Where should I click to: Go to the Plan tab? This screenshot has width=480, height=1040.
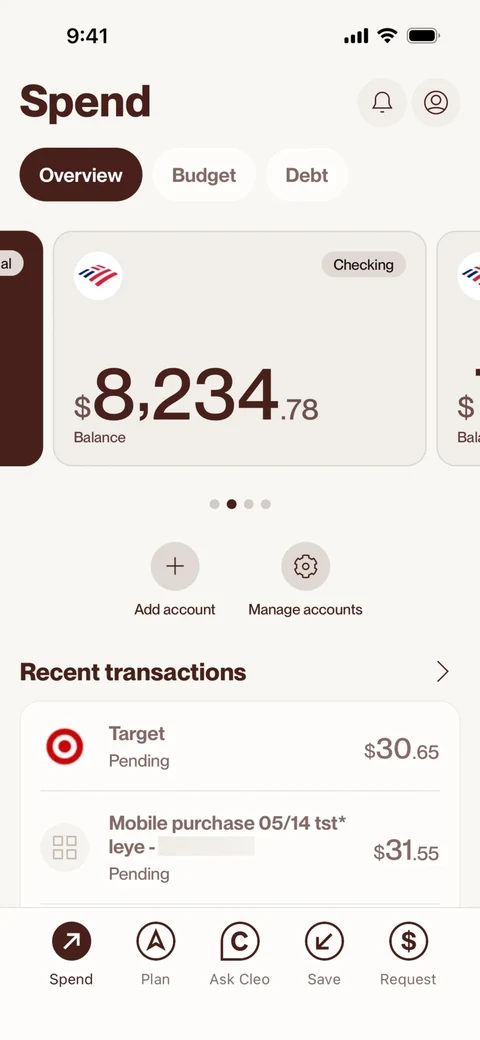point(155,954)
